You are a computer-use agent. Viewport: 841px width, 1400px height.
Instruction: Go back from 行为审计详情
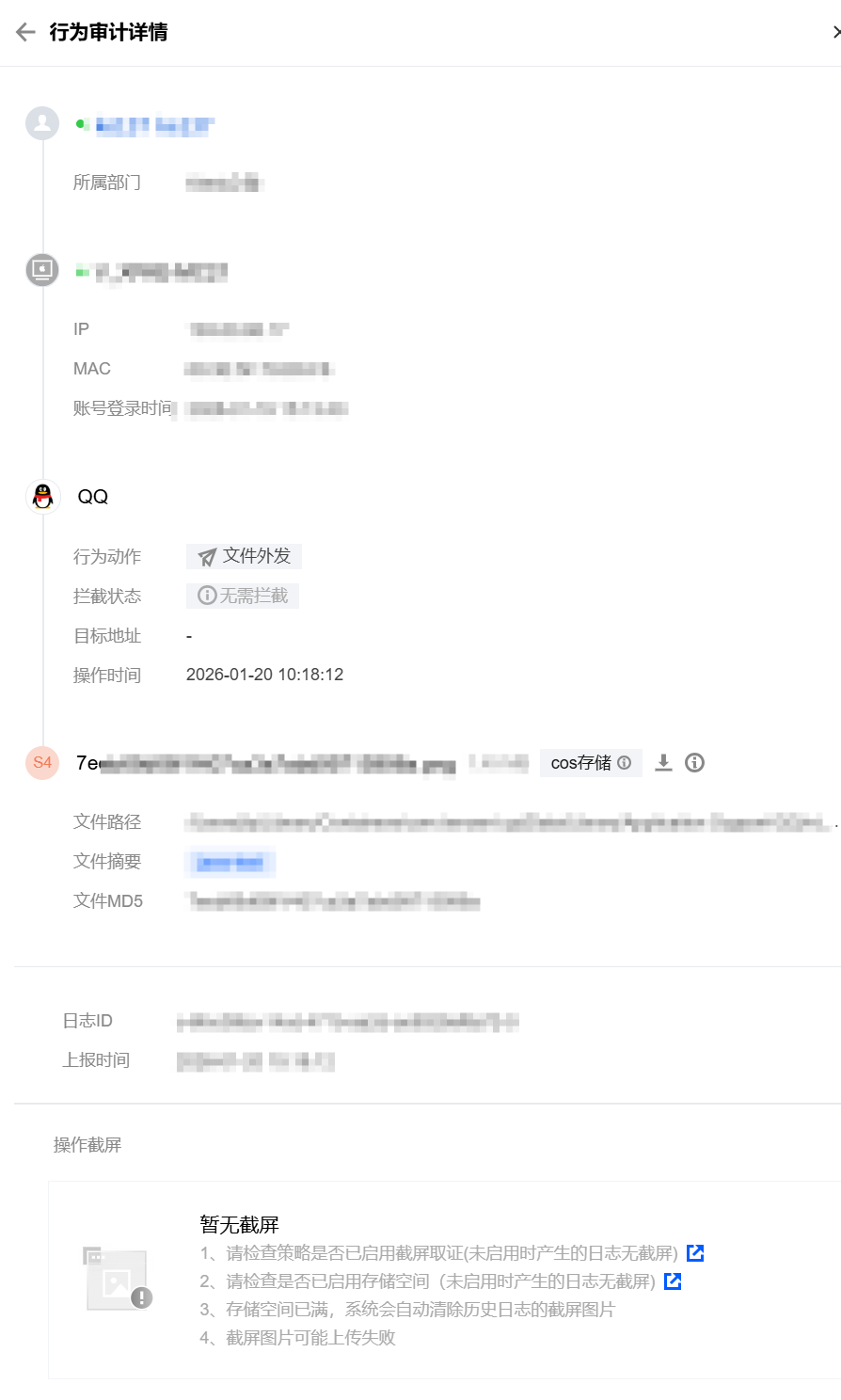(25, 32)
